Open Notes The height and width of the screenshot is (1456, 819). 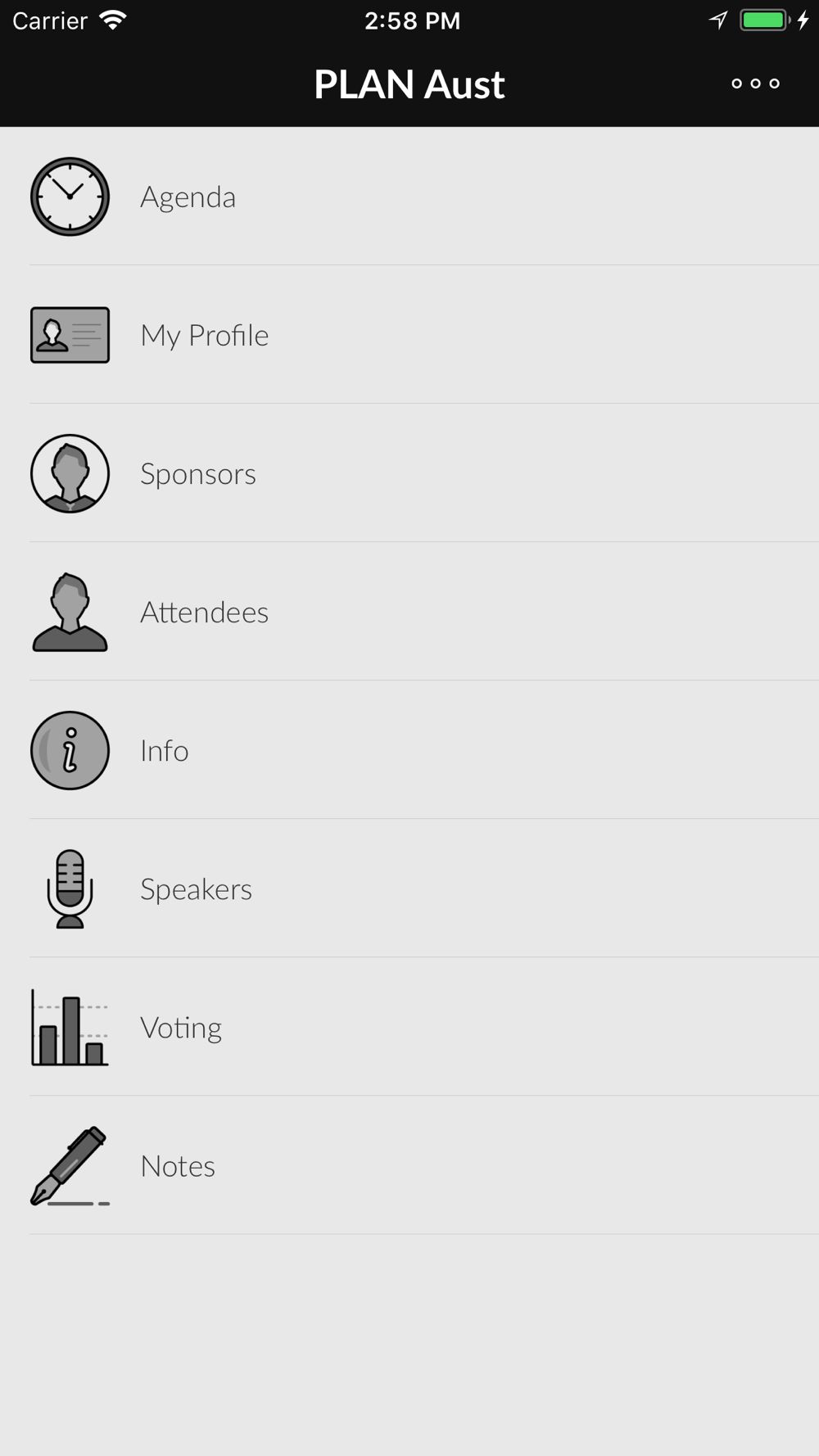(409, 1165)
